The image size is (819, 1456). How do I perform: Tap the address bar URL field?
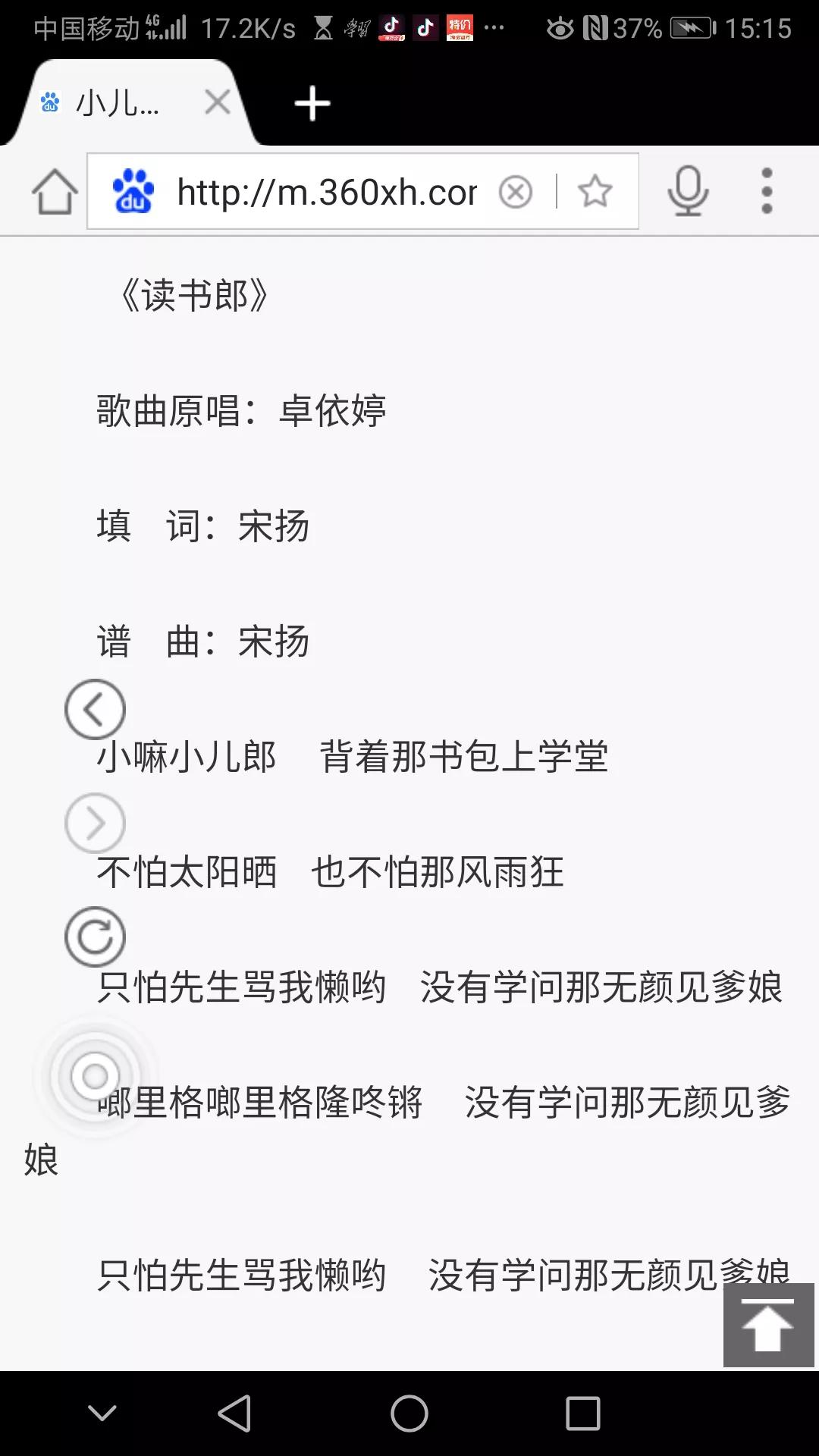[x=326, y=191]
